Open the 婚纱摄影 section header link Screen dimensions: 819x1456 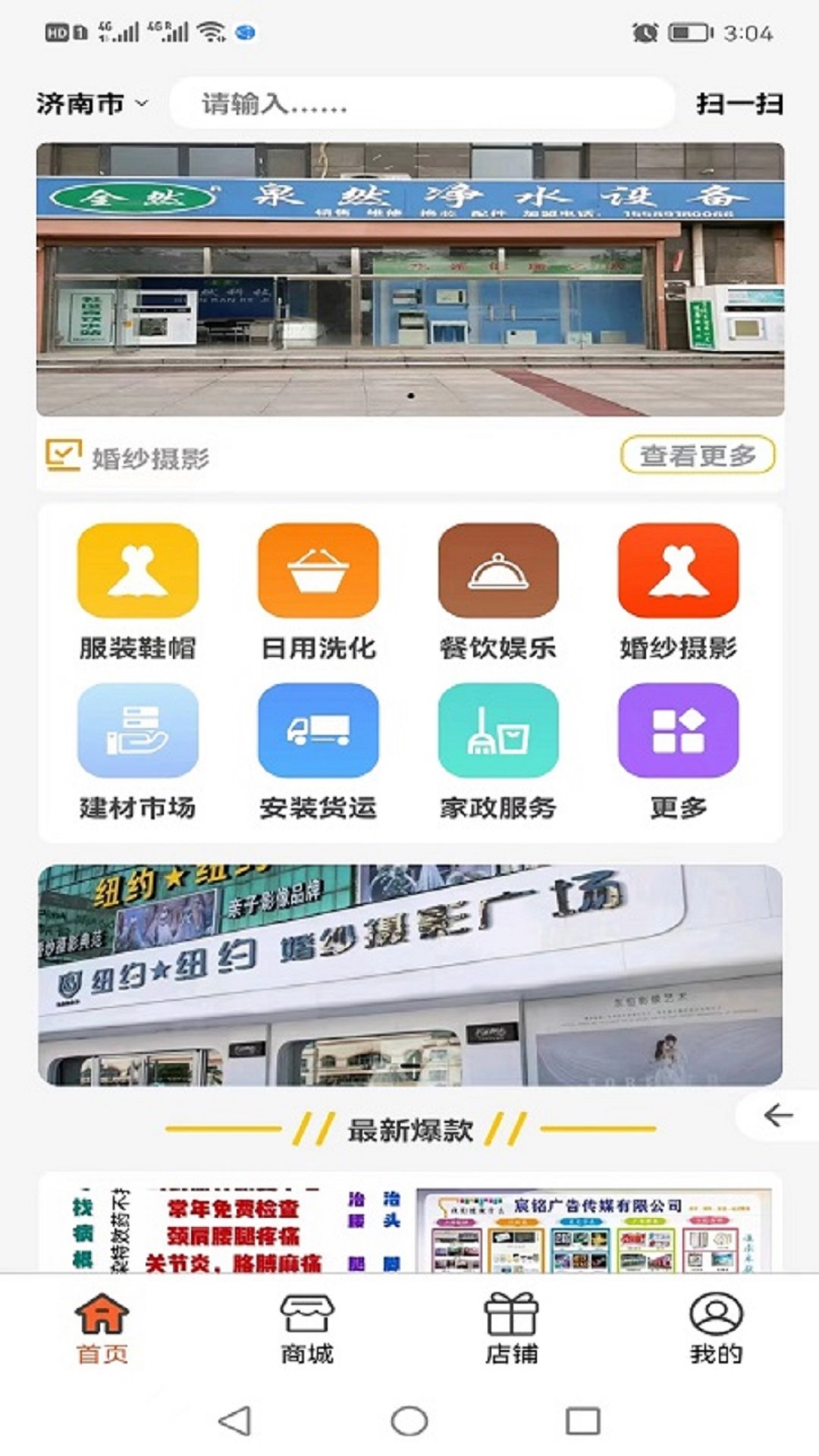point(152,455)
